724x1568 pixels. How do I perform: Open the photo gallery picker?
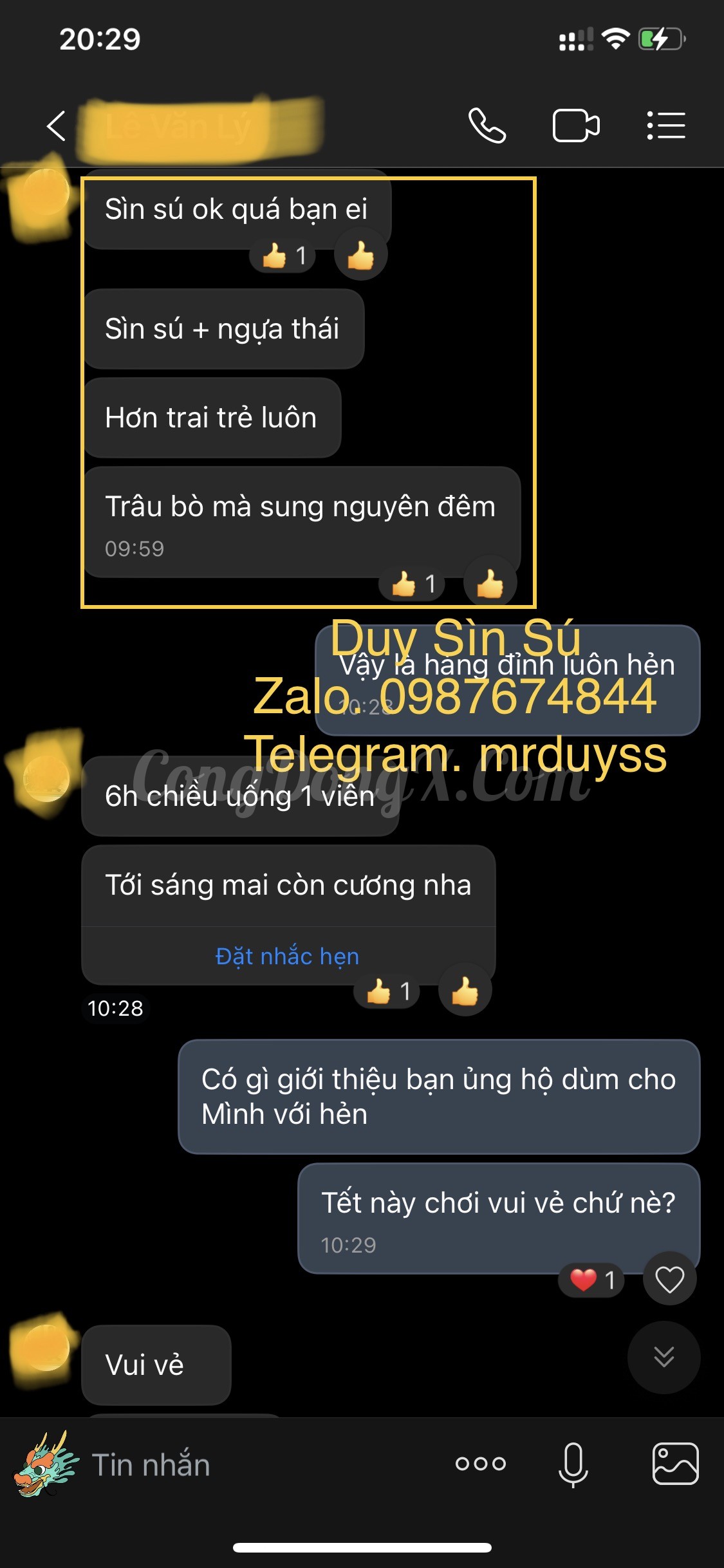point(676,1464)
